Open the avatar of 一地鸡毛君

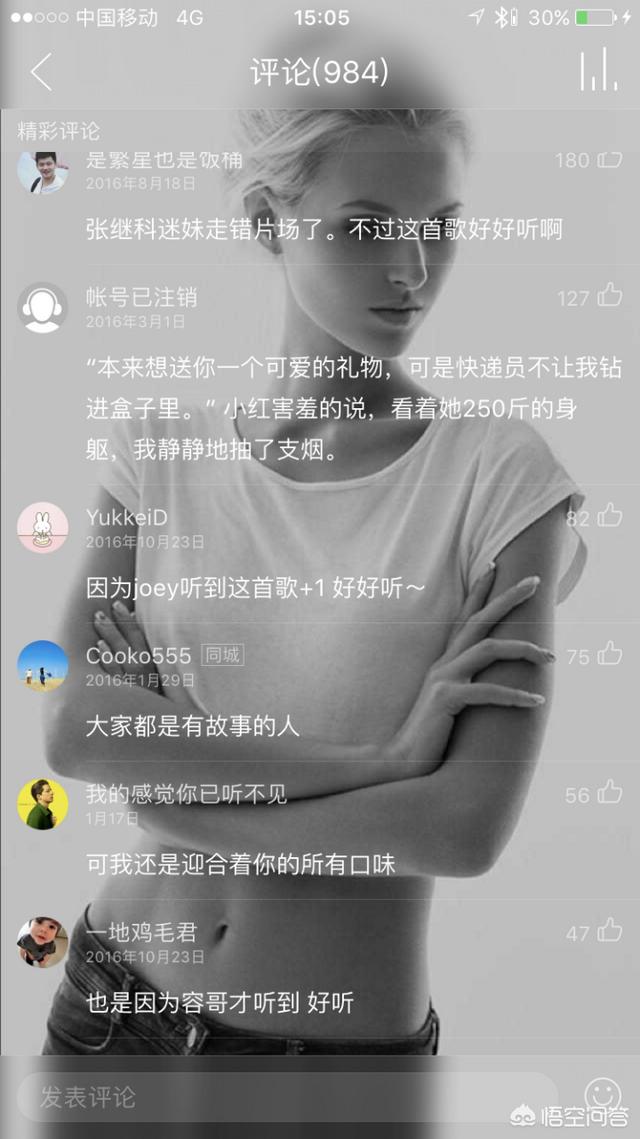coord(43,942)
